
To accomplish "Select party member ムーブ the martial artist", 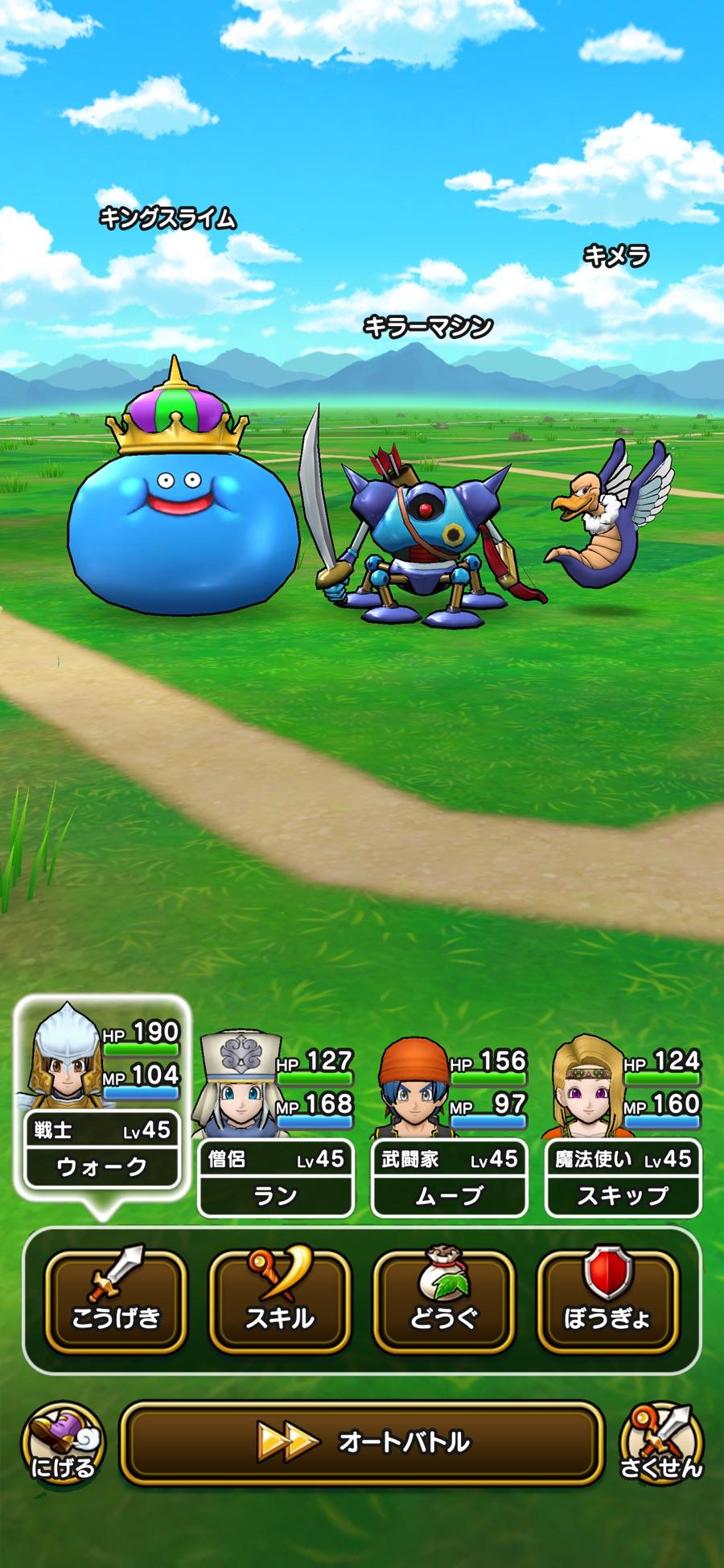I will pyautogui.click(x=449, y=1127).
